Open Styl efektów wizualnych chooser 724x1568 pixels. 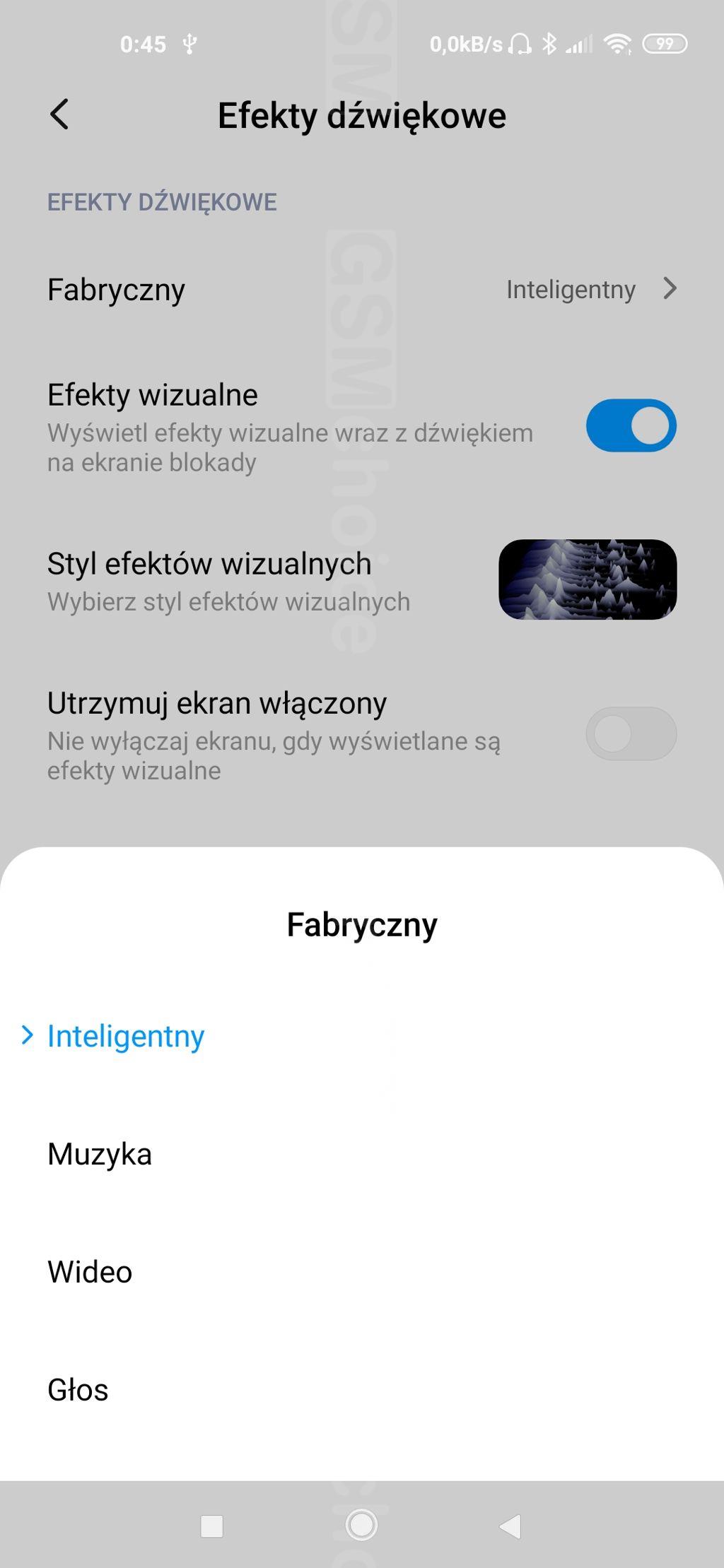587,579
